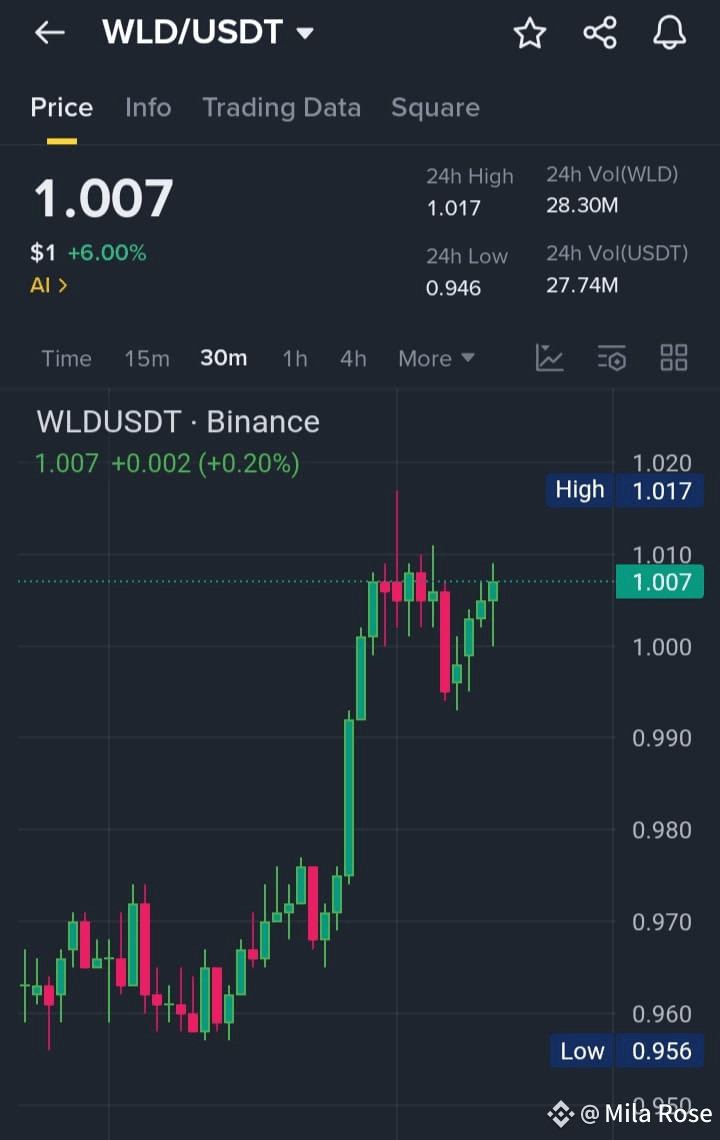
Task: Open price alerts bell icon
Action: pyautogui.click(x=668, y=32)
